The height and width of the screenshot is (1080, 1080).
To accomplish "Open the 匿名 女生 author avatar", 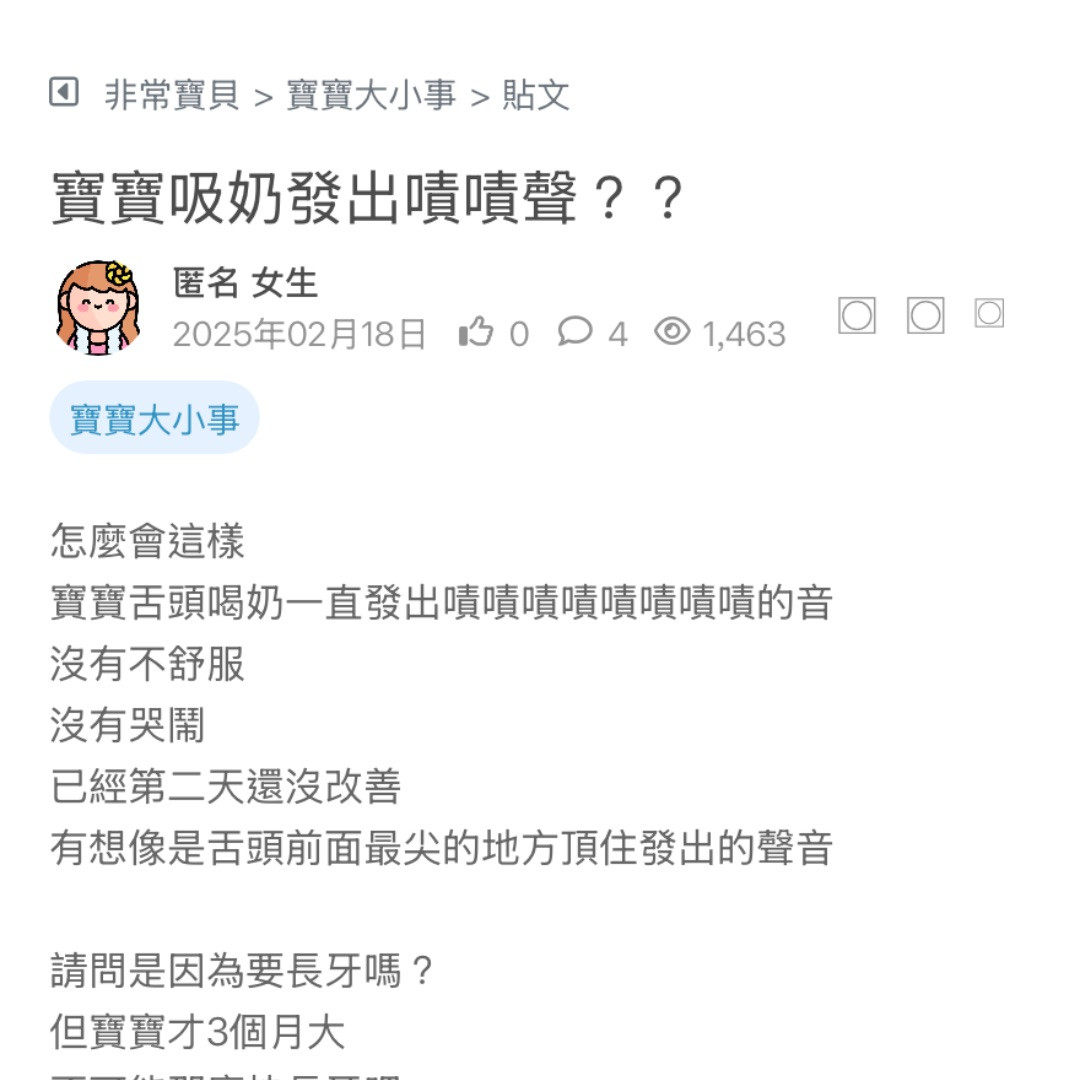I will click(97, 307).
